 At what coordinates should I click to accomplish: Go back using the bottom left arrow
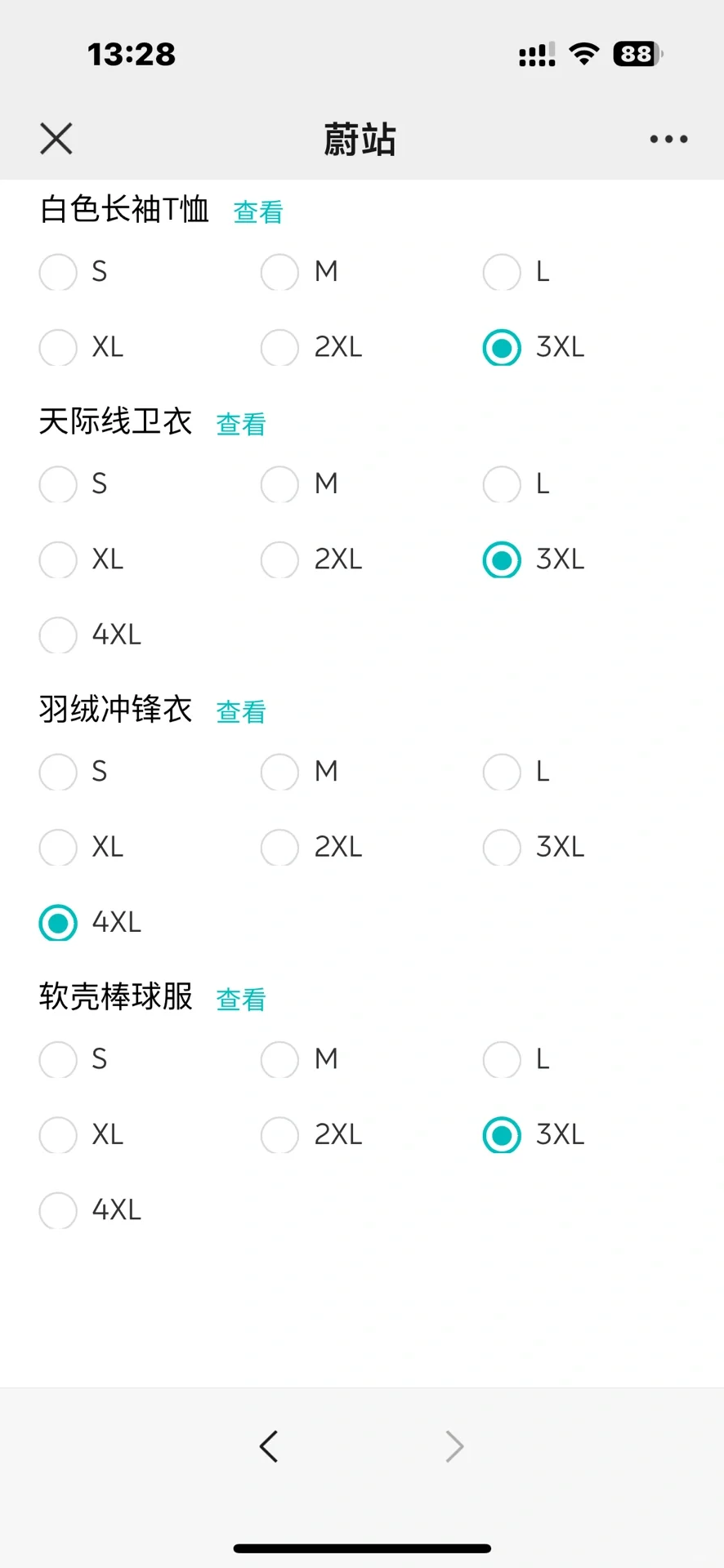[269, 1446]
